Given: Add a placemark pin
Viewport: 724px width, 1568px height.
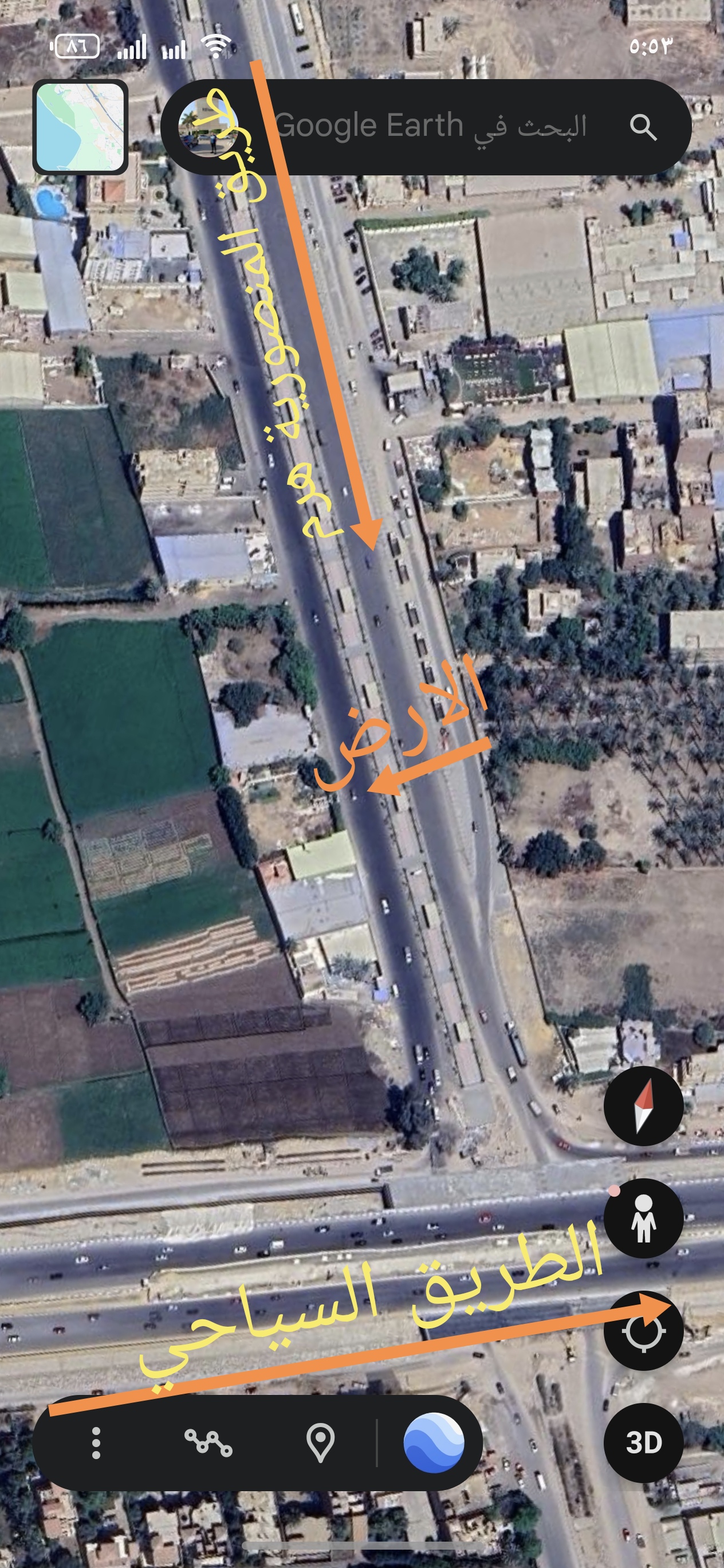Looking at the screenshot, I should click(321, 1443).
